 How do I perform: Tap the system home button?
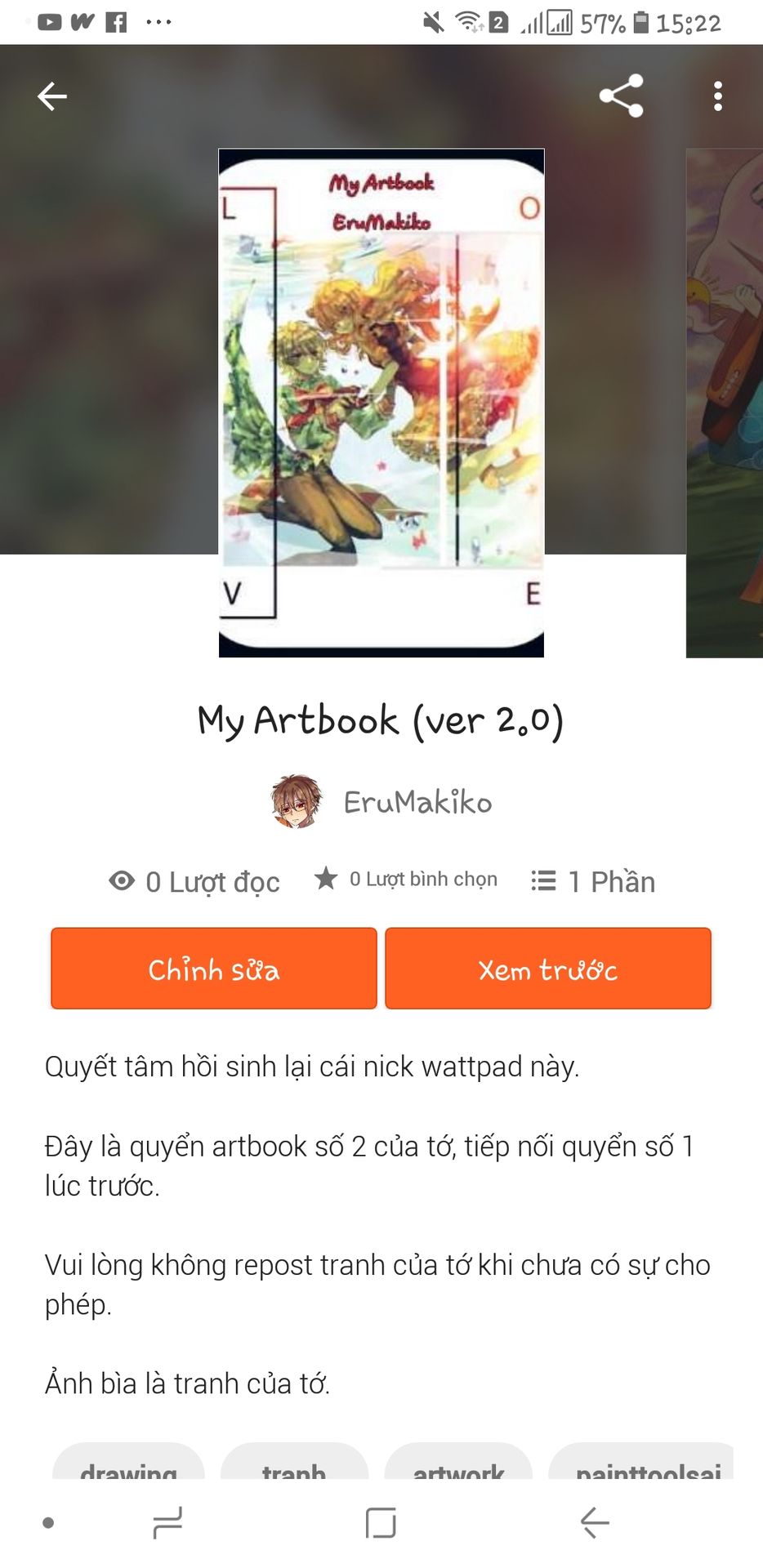[x=381, y=1522]
